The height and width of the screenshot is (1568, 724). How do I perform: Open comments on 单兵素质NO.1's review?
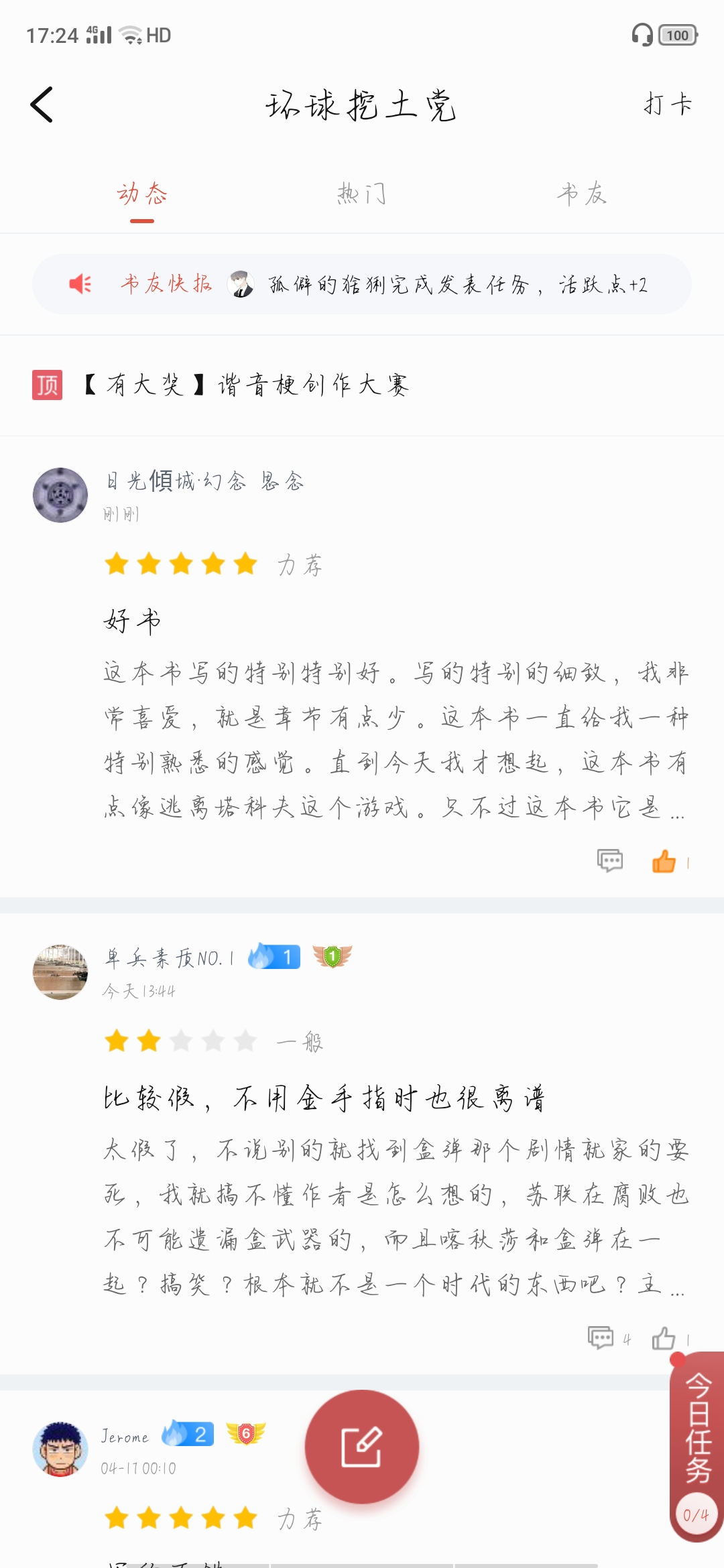601,1337
